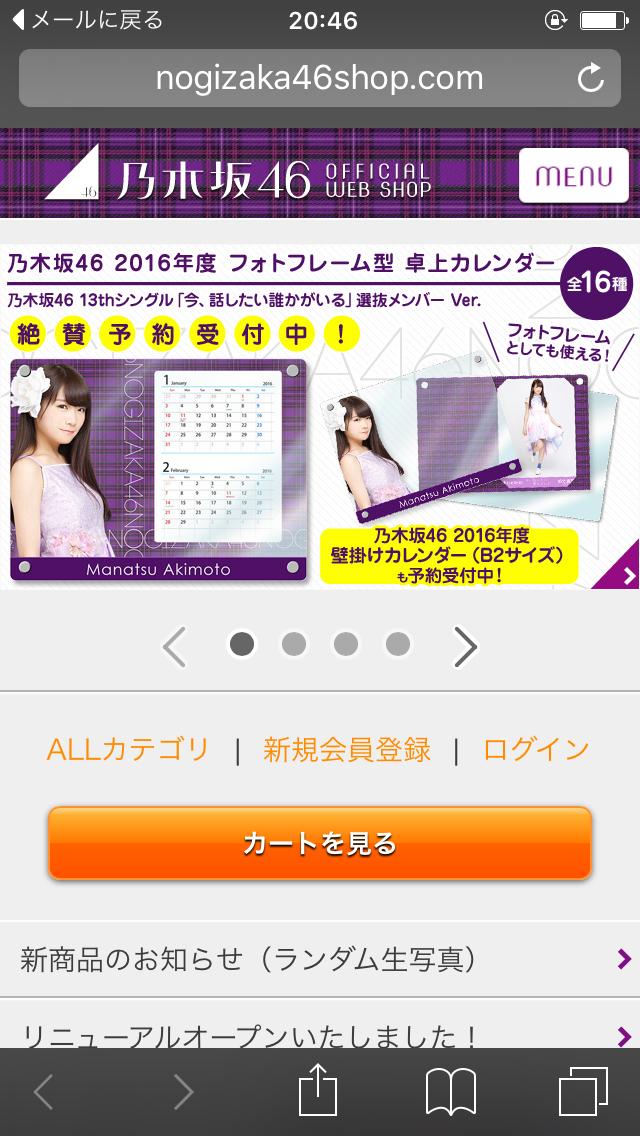
Task: Open the 2016 calendar promotion banner
Action: [x=320, y=415]
